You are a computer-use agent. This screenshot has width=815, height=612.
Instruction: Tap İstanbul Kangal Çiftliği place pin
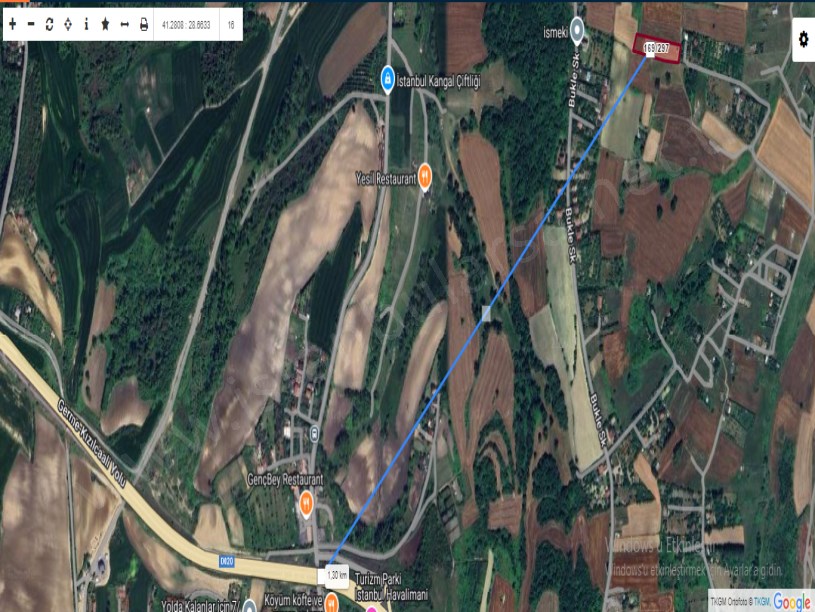tap(387, 80)
